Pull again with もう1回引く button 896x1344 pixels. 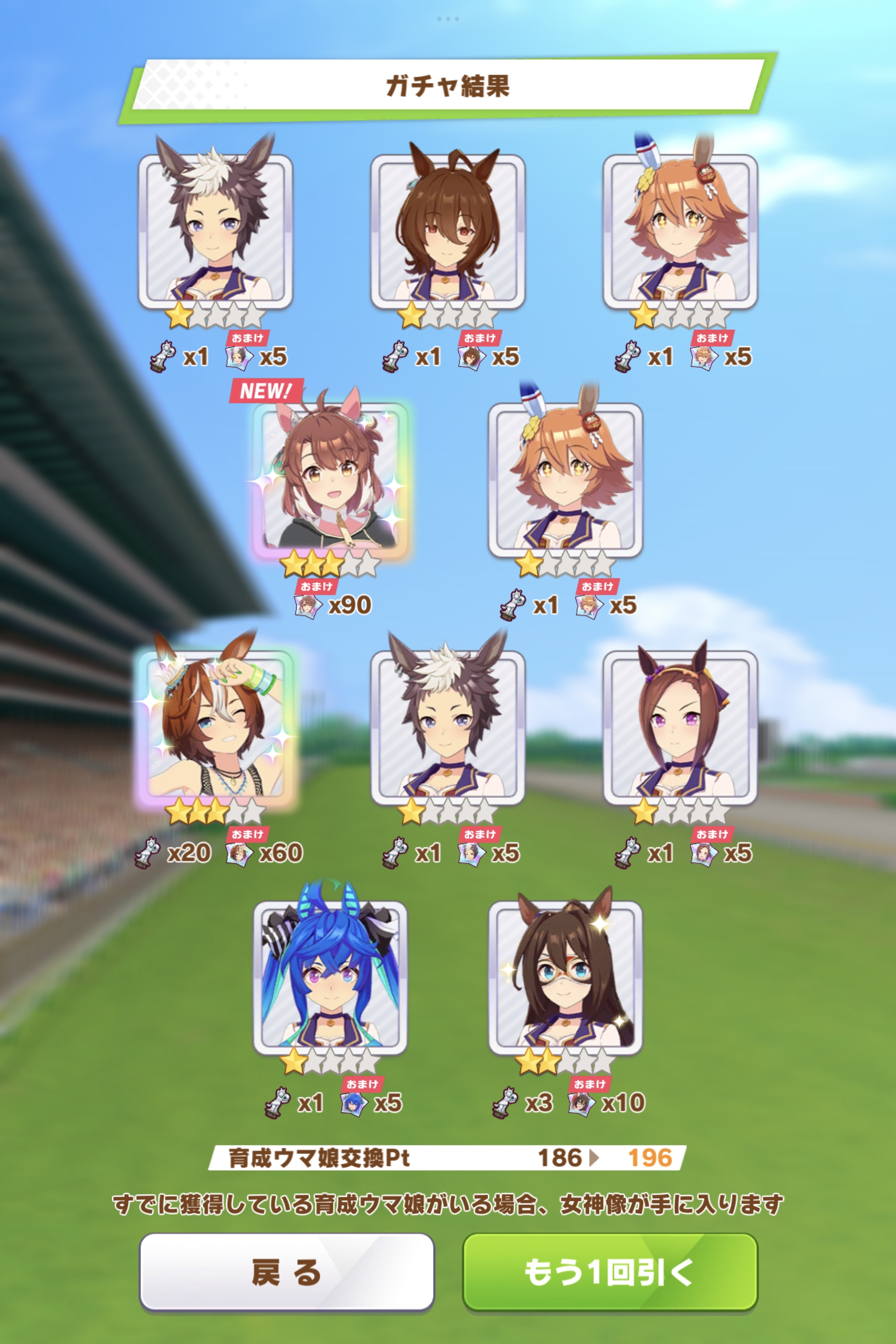(609, 1272)
